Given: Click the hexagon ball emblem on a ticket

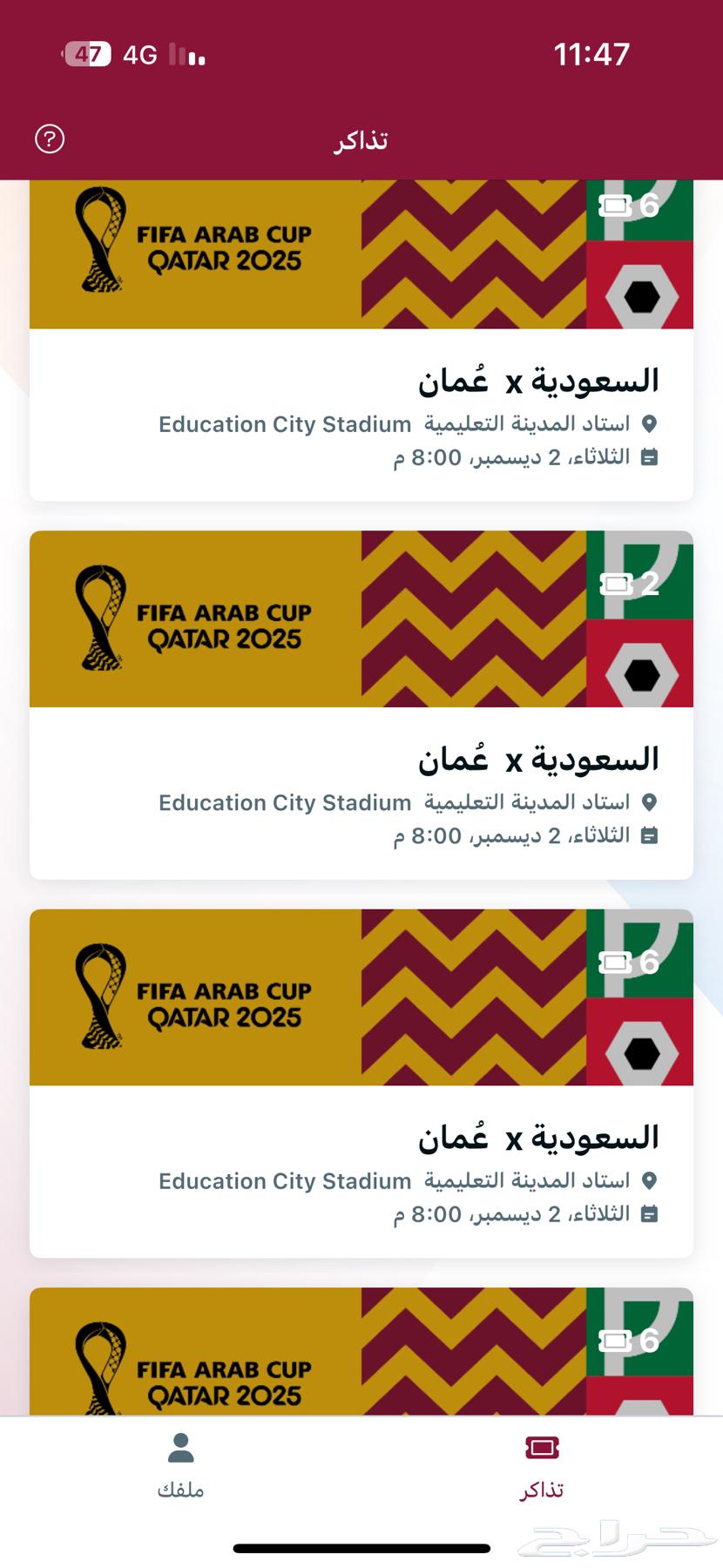Looking at the screenshot, I should pyautogui.click(x=642, y=296).
